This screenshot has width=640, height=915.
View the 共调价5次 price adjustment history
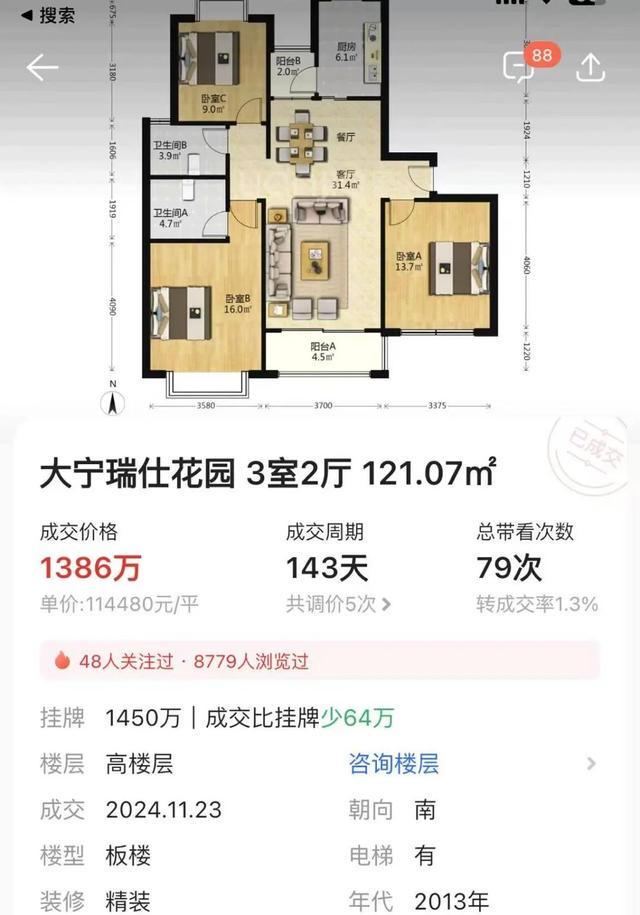338,604
